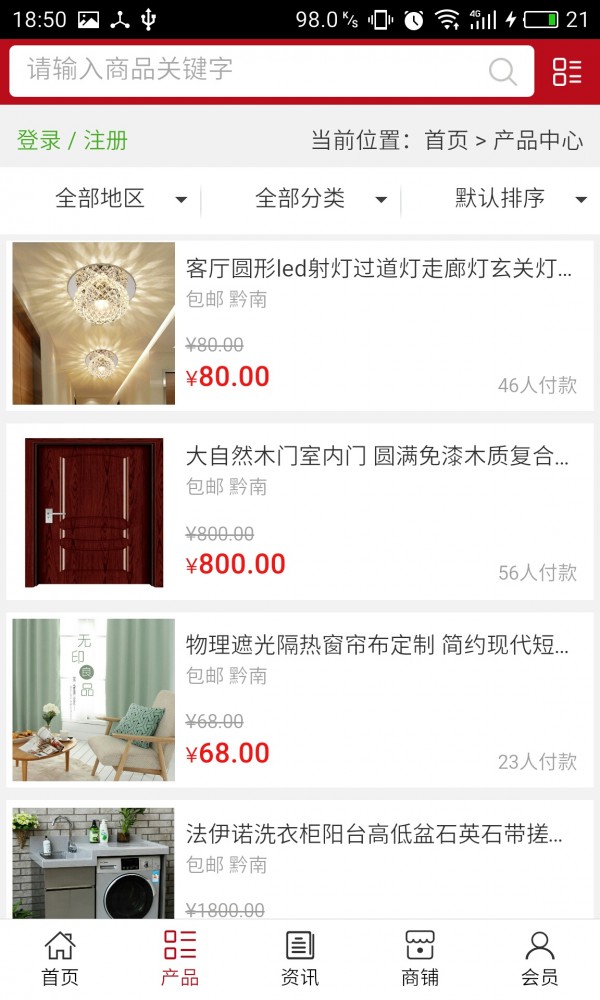Switch to the 商铺 tab

tap(420, 958)
